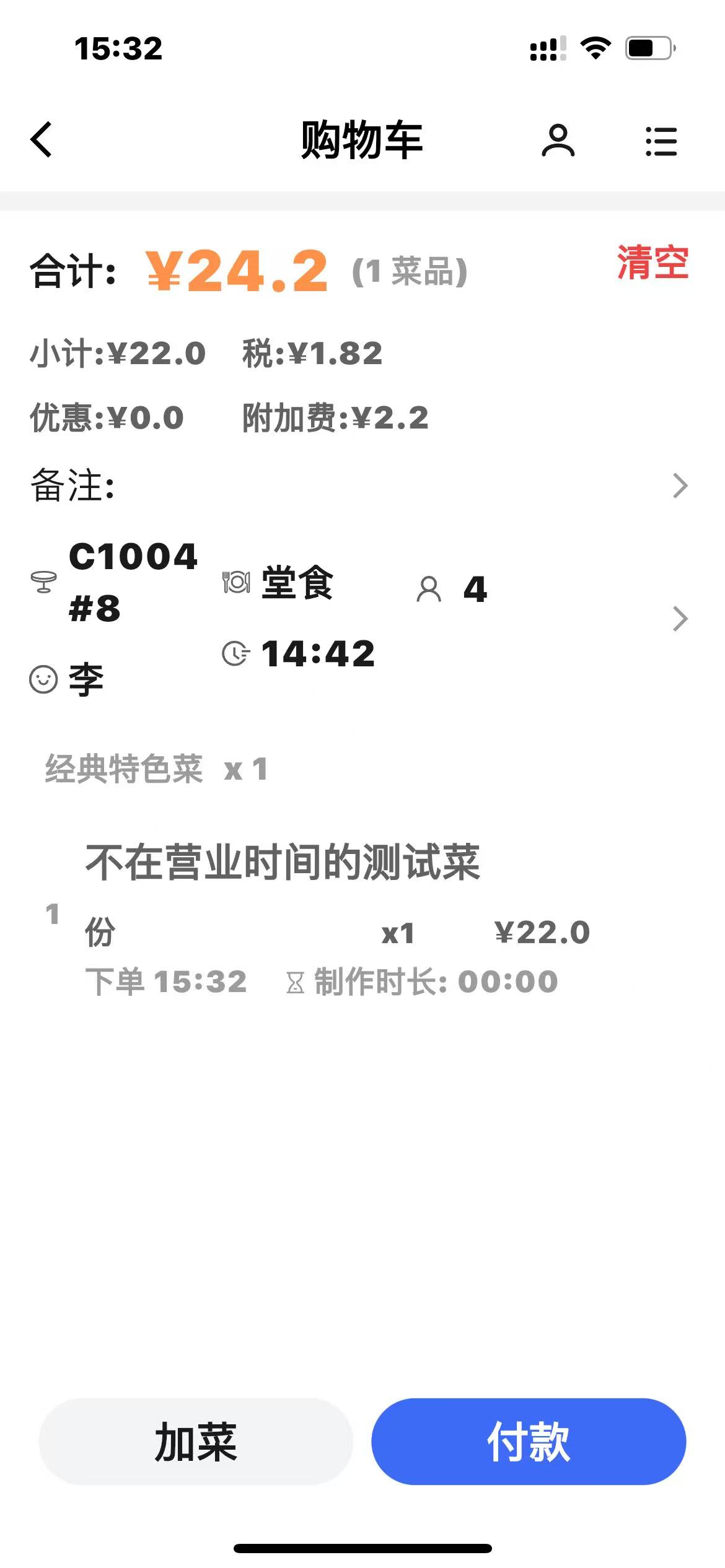Tap 加菜 to add more dishes
Screen dimensions: 725x1568
[x=196, y=1442]
